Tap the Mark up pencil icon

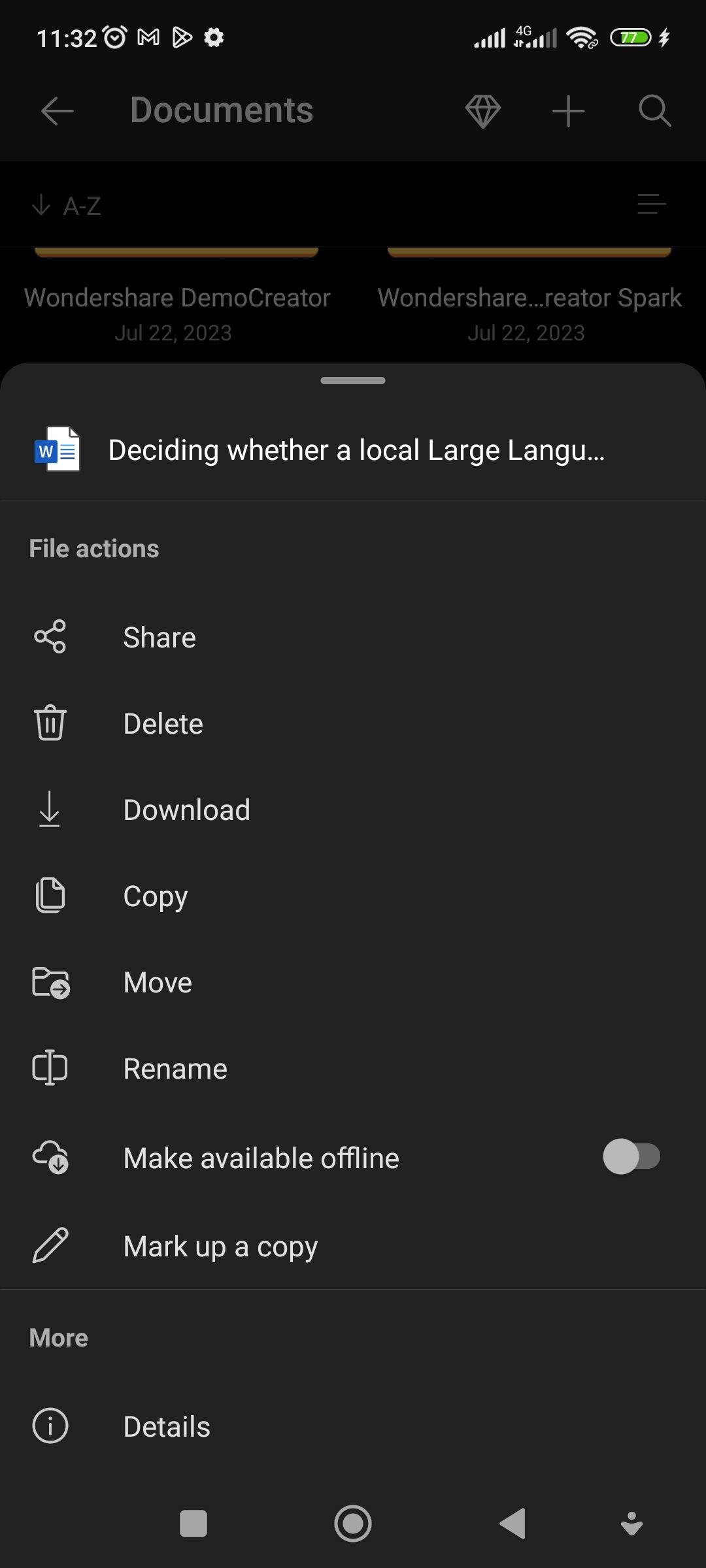pos(50,1245)
